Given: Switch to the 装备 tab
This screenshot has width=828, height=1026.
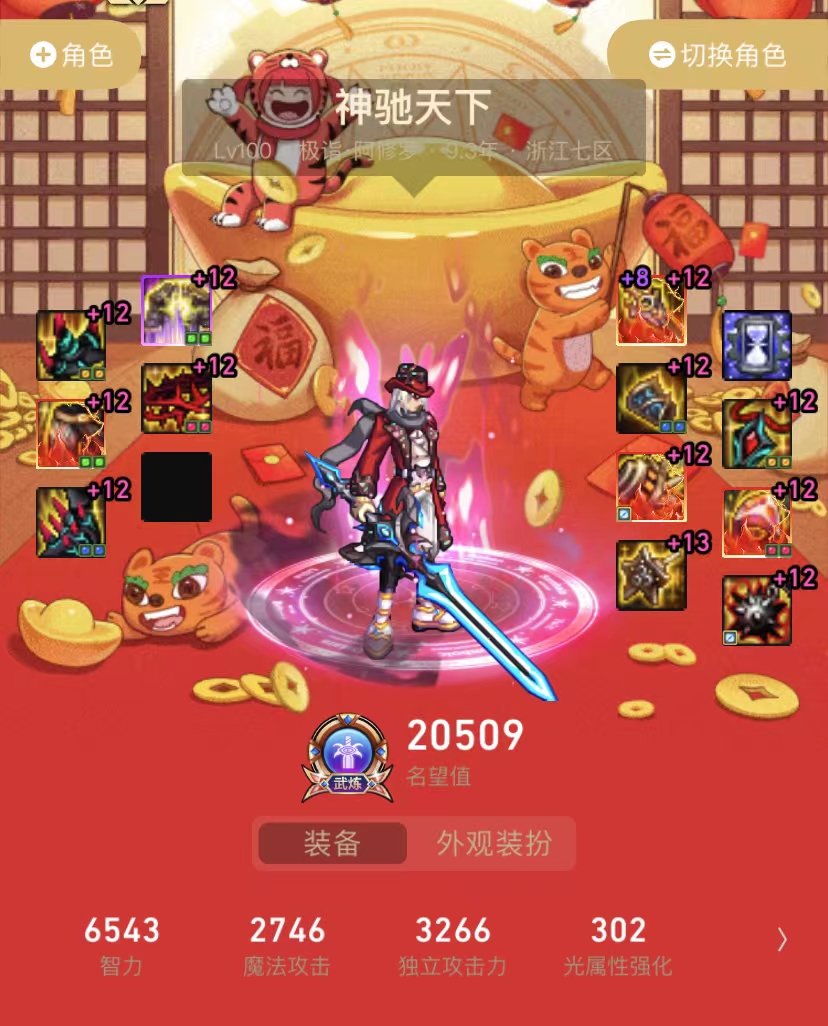Looking at the screenshot, I should 332,843.
